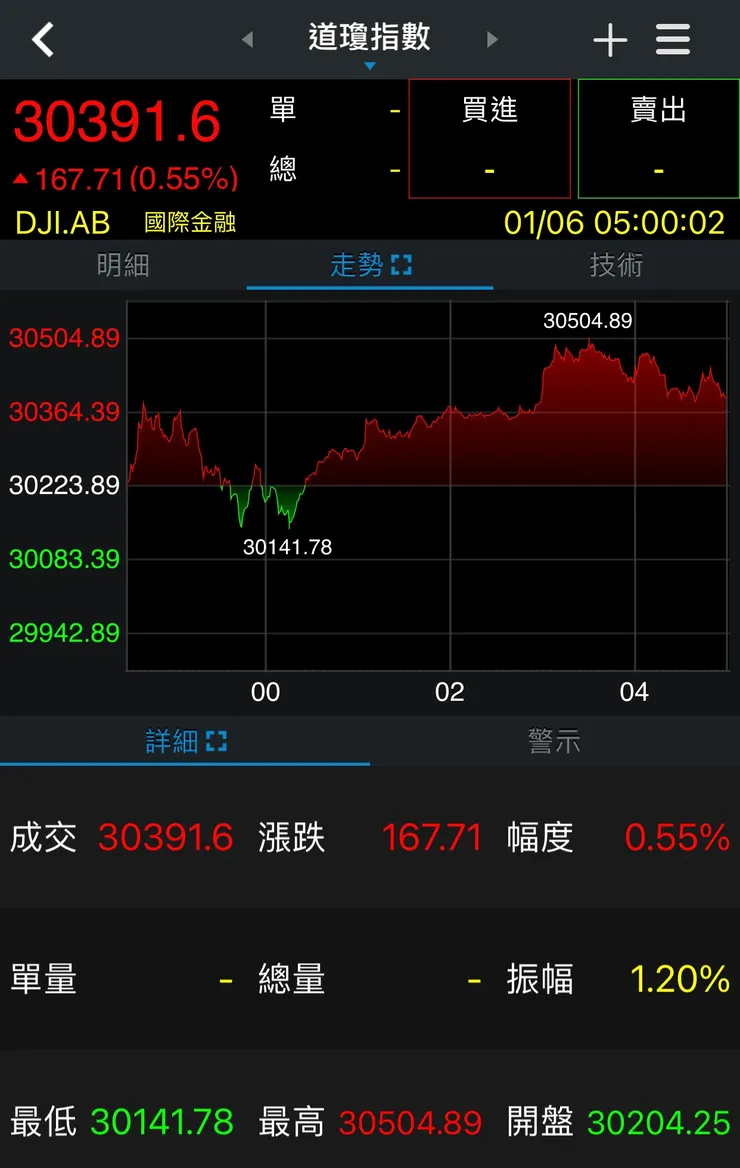The image size is (740, 1168).
Task: Activate the 警示 alerts panel
Action: point(555,742)
